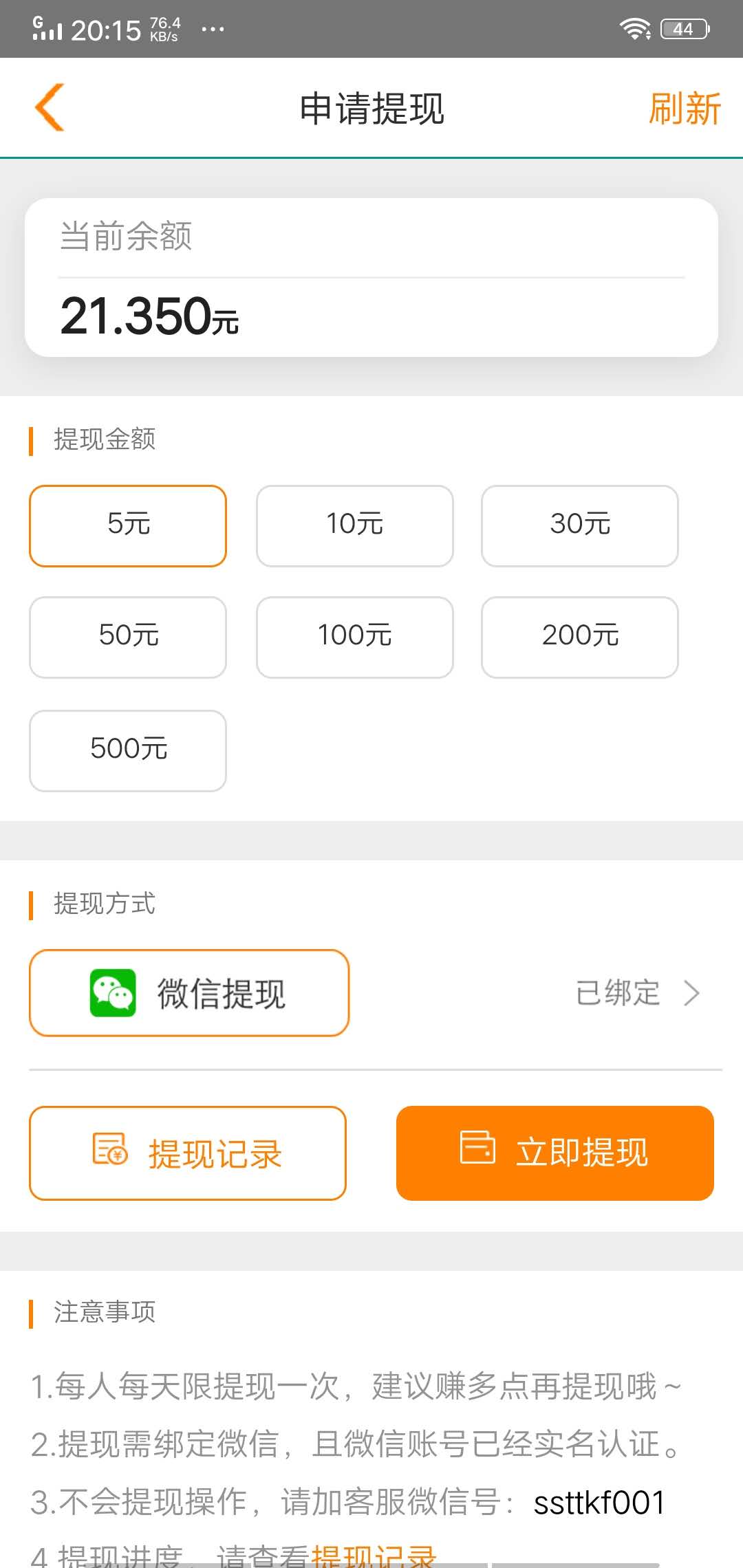Select the 200元 amount option
Screen dimensions: 743x1568
tap(579, 637)
